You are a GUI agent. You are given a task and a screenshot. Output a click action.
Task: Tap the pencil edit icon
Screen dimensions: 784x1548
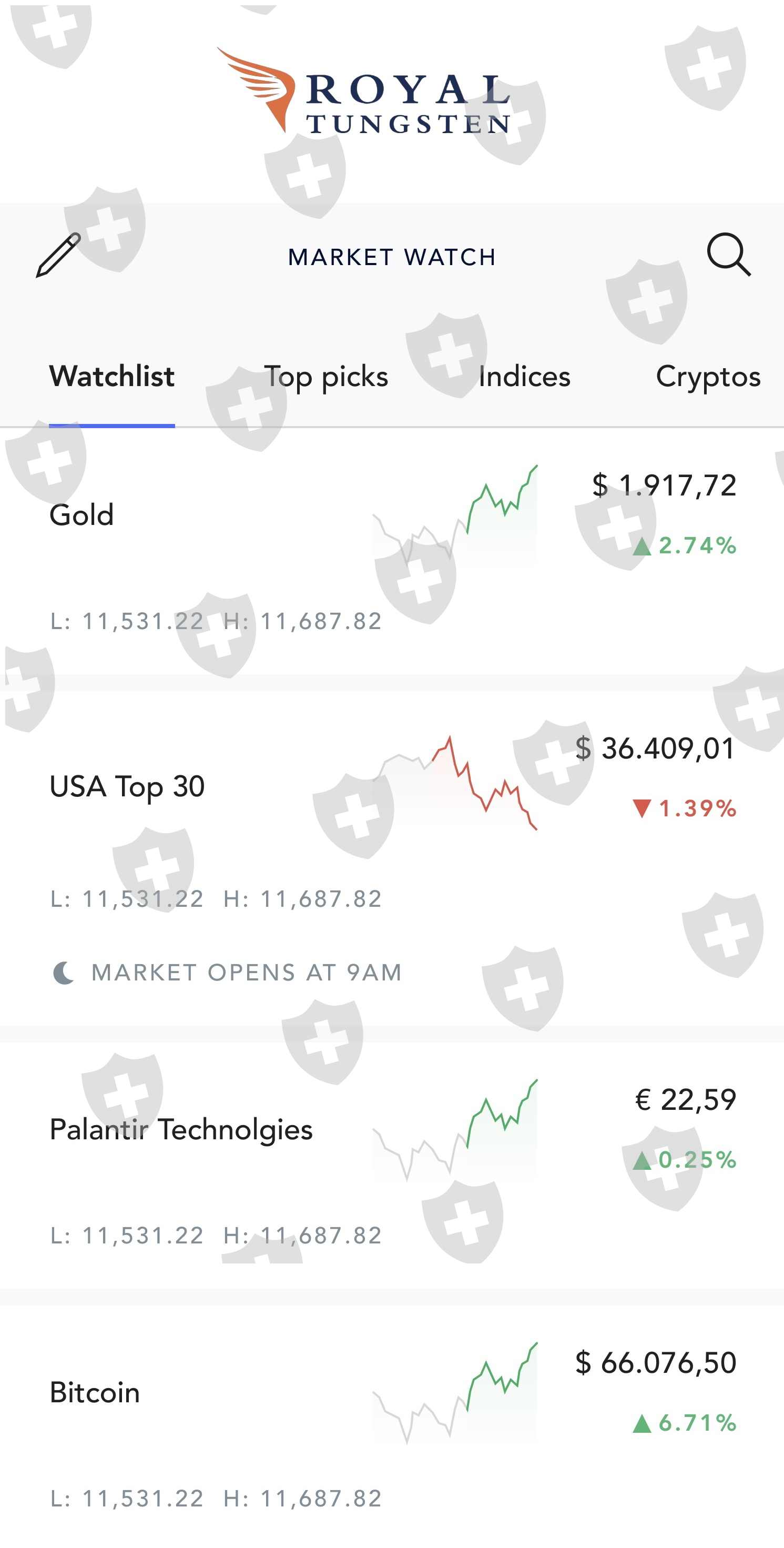58,256
